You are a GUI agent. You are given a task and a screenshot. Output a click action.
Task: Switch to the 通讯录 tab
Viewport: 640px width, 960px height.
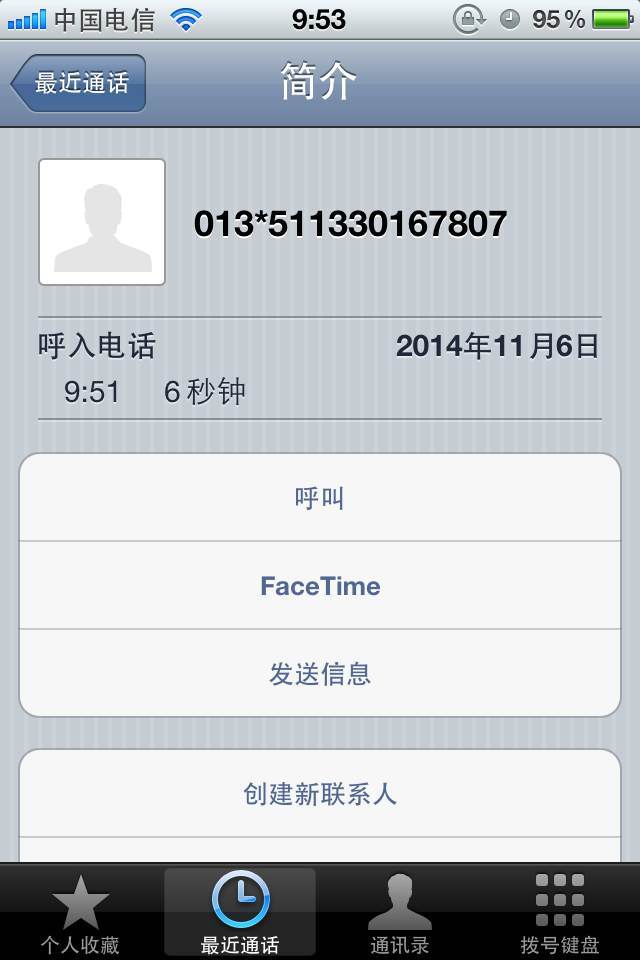click(400, 912)
